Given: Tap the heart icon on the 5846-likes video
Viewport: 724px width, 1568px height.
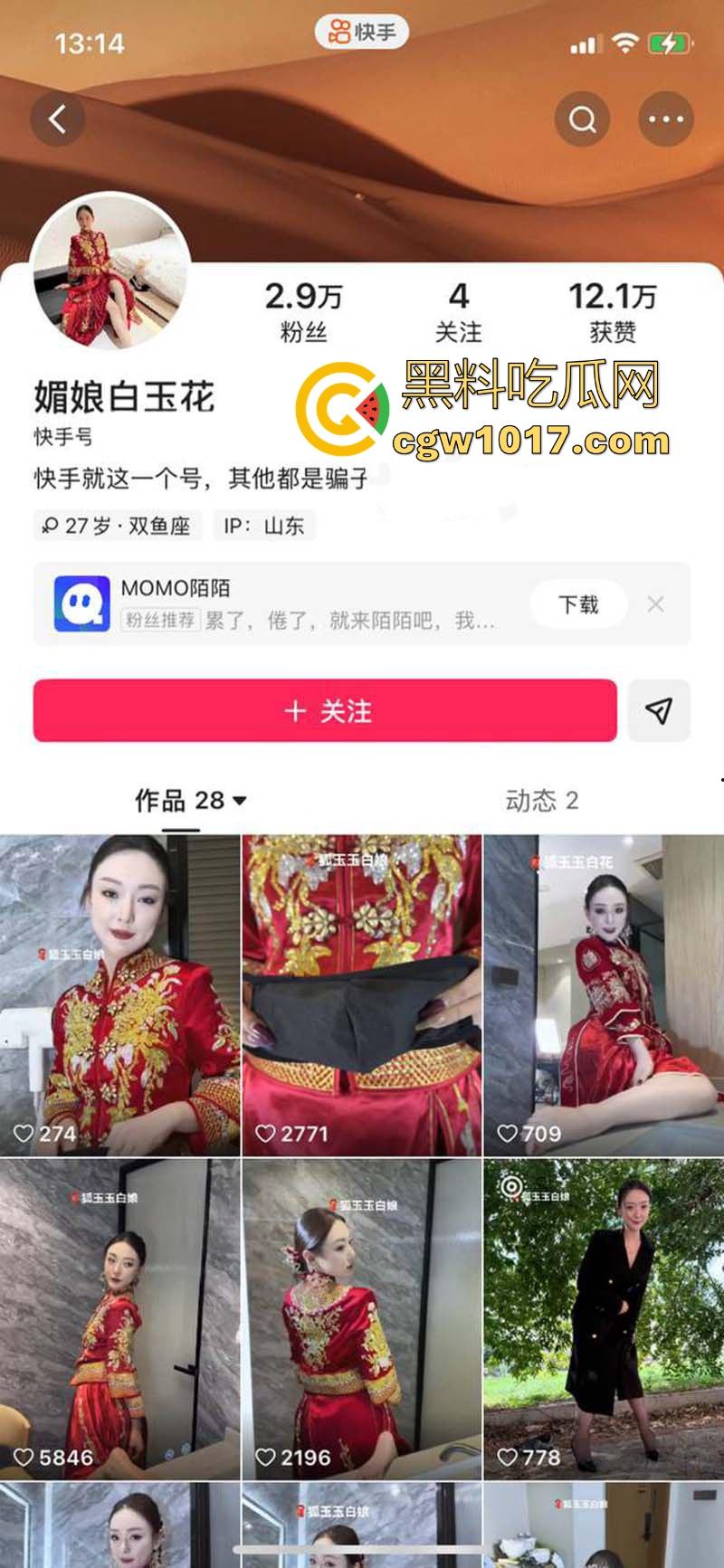Looking at the screenshot, I should pyautogui.click(x=25, y=1455).
